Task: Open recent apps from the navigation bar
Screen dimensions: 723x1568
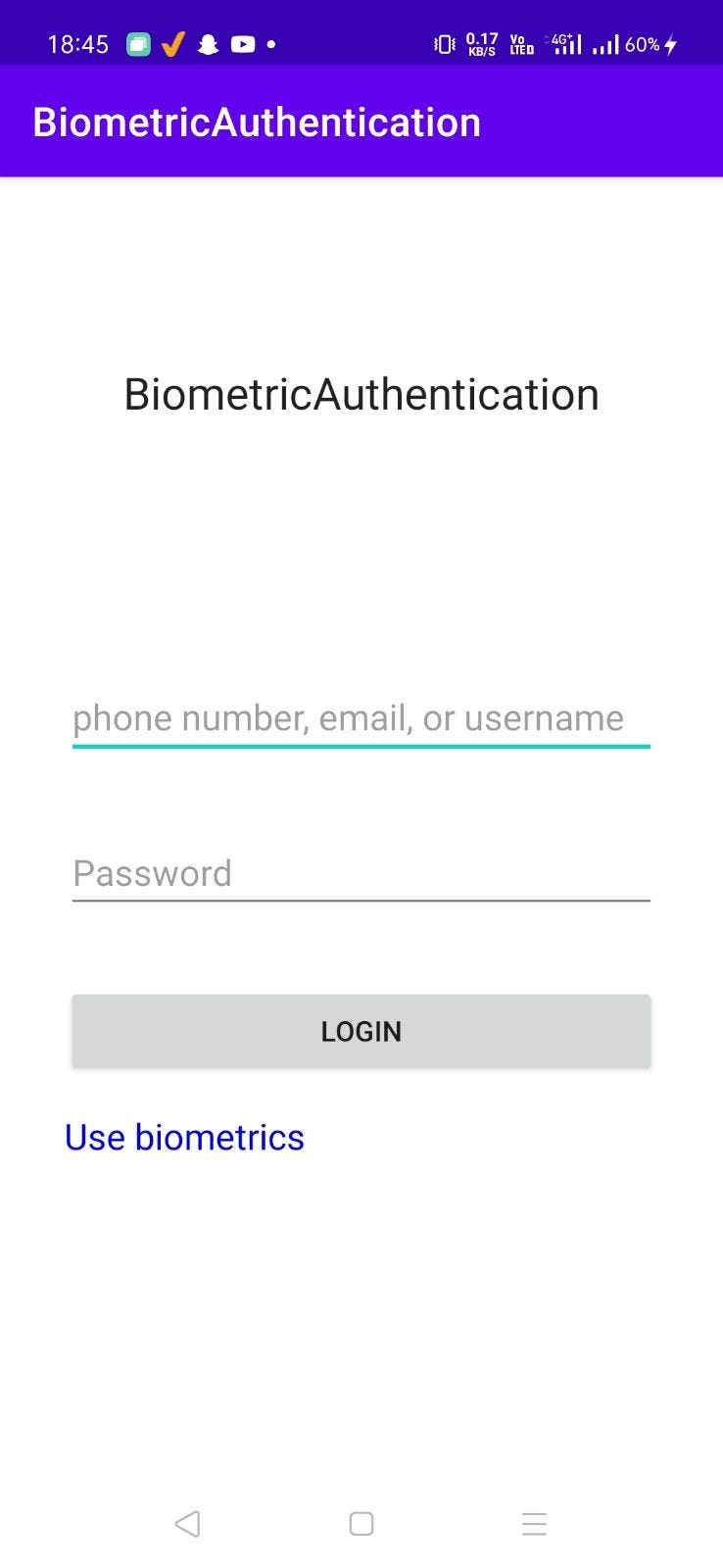Action: 534,1523
